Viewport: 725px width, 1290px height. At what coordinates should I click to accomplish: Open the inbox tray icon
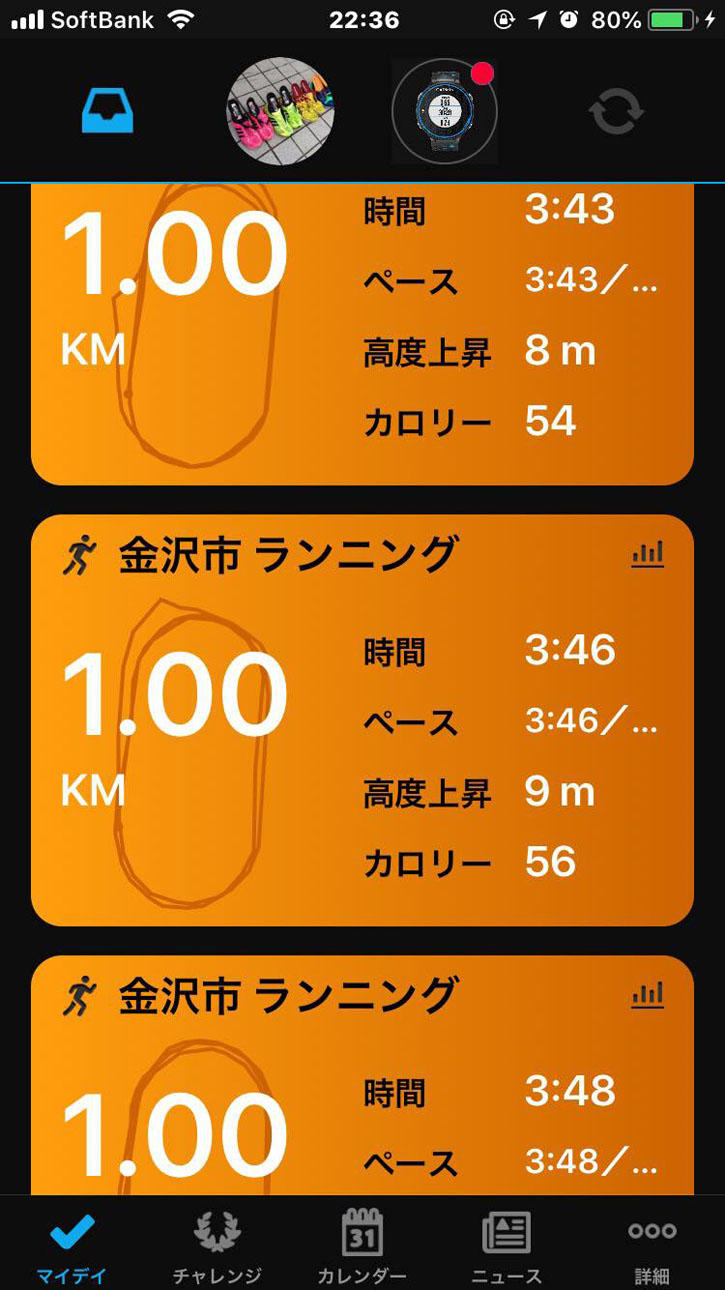coord(107,110)
